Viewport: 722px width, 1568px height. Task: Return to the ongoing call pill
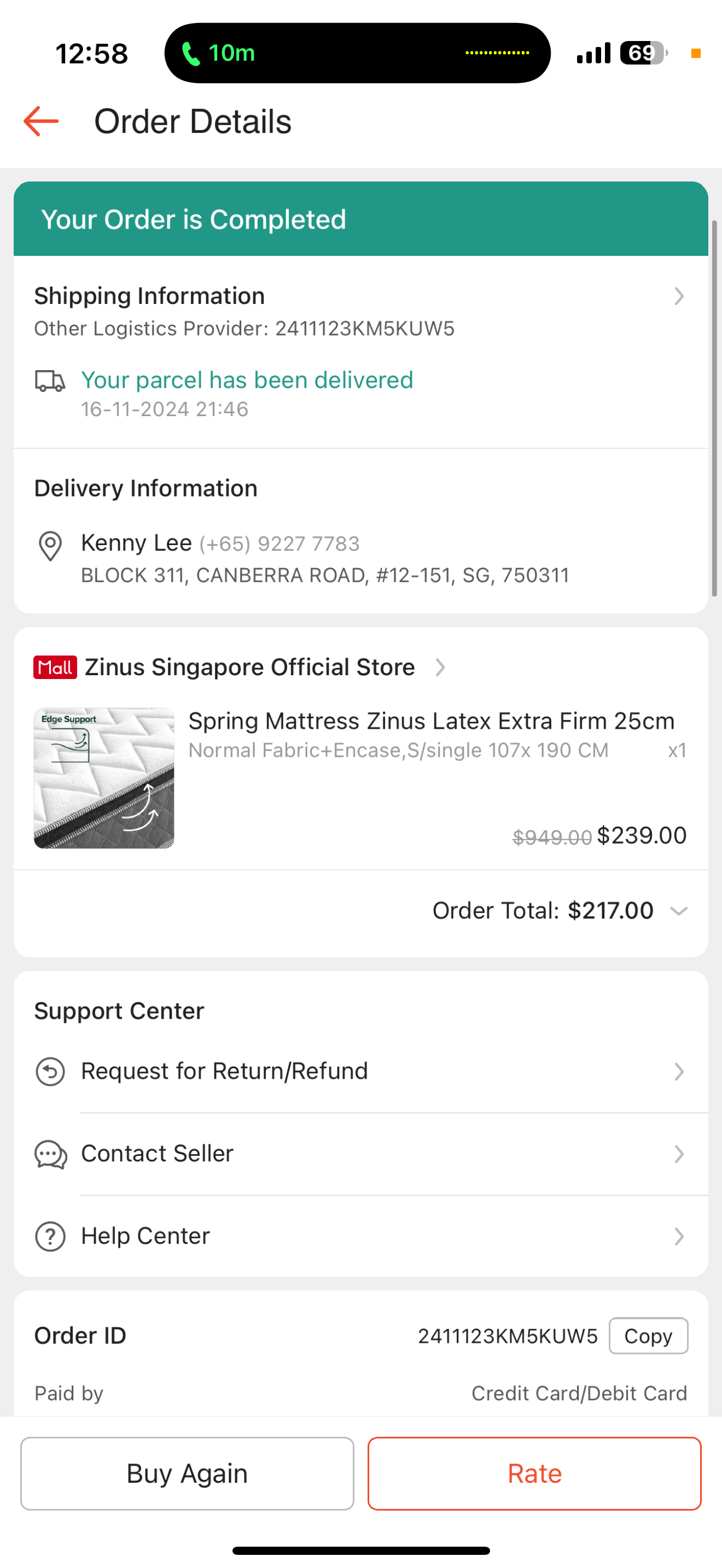(357, 53)
